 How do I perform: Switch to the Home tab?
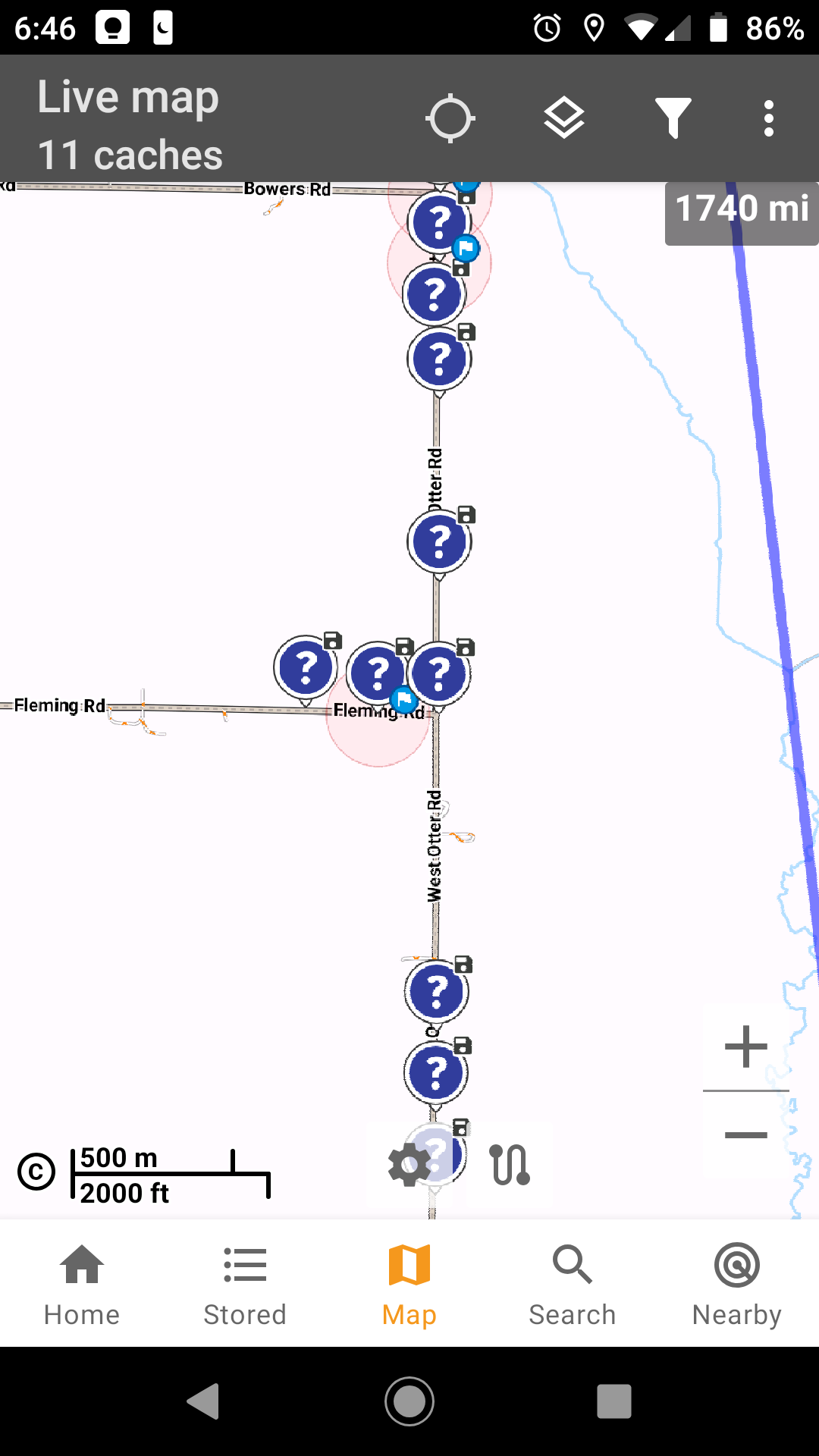pyautogui.click(x=81, y=1283)
